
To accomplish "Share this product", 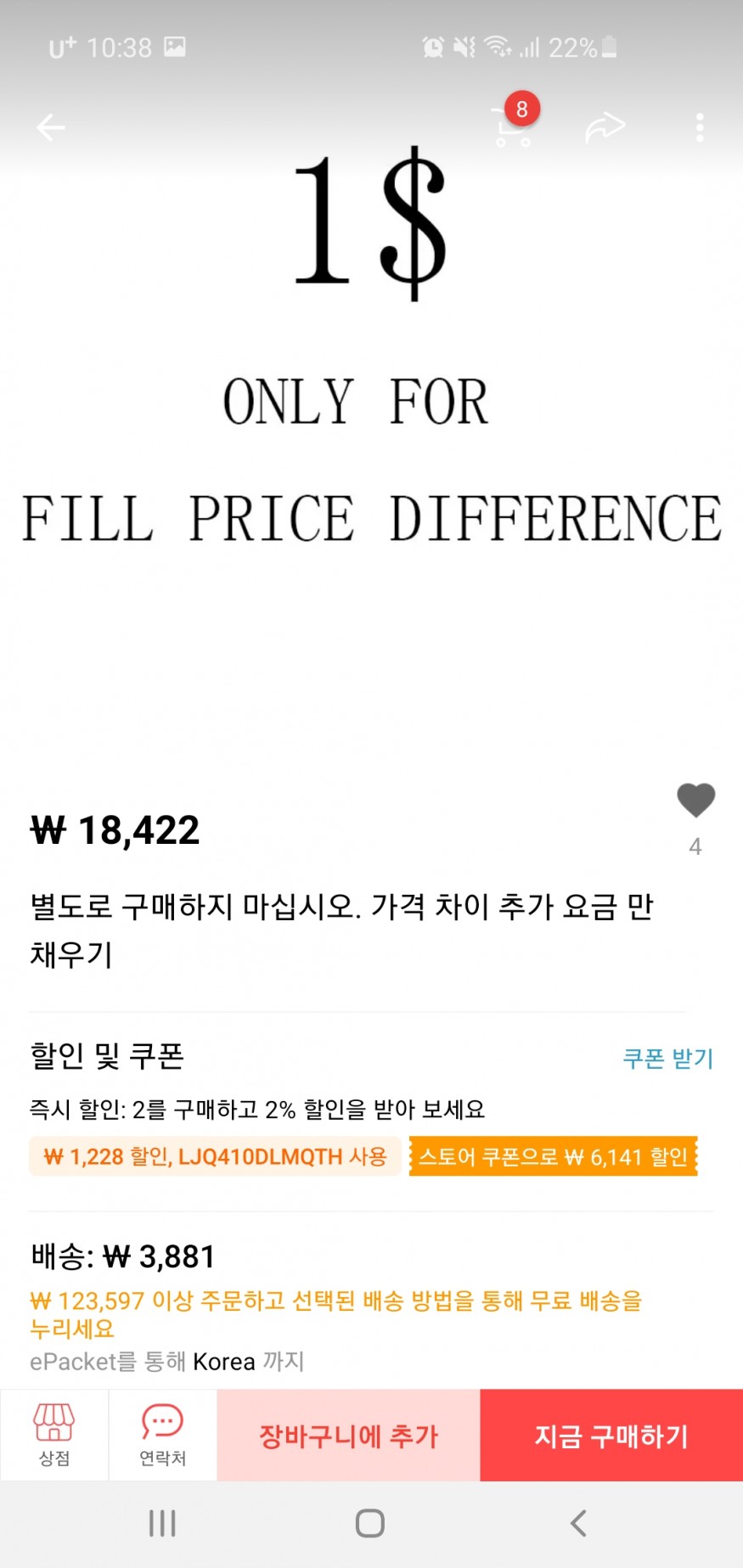I will point(605,128).
